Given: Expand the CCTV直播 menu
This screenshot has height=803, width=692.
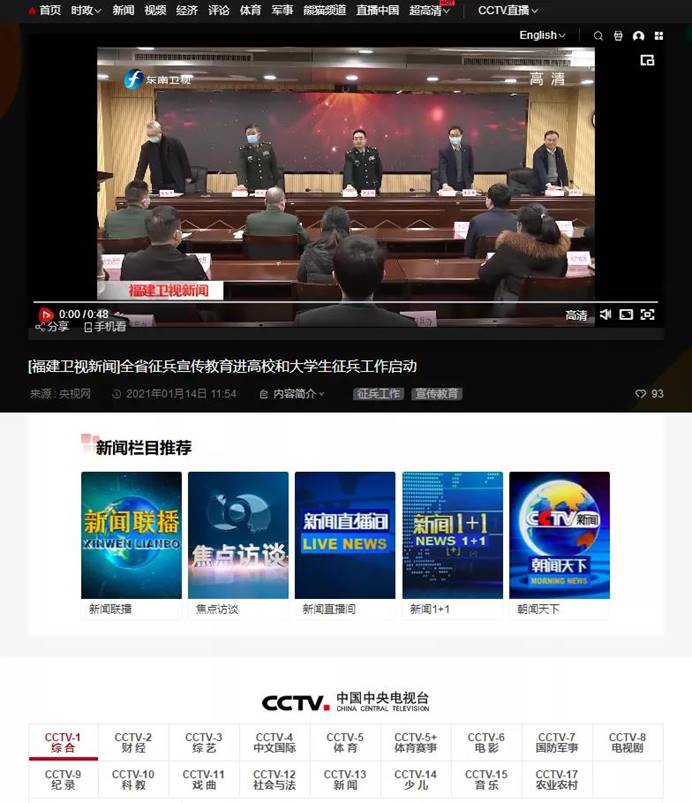Looking at the screenshot, I should (x=507, y=10).
